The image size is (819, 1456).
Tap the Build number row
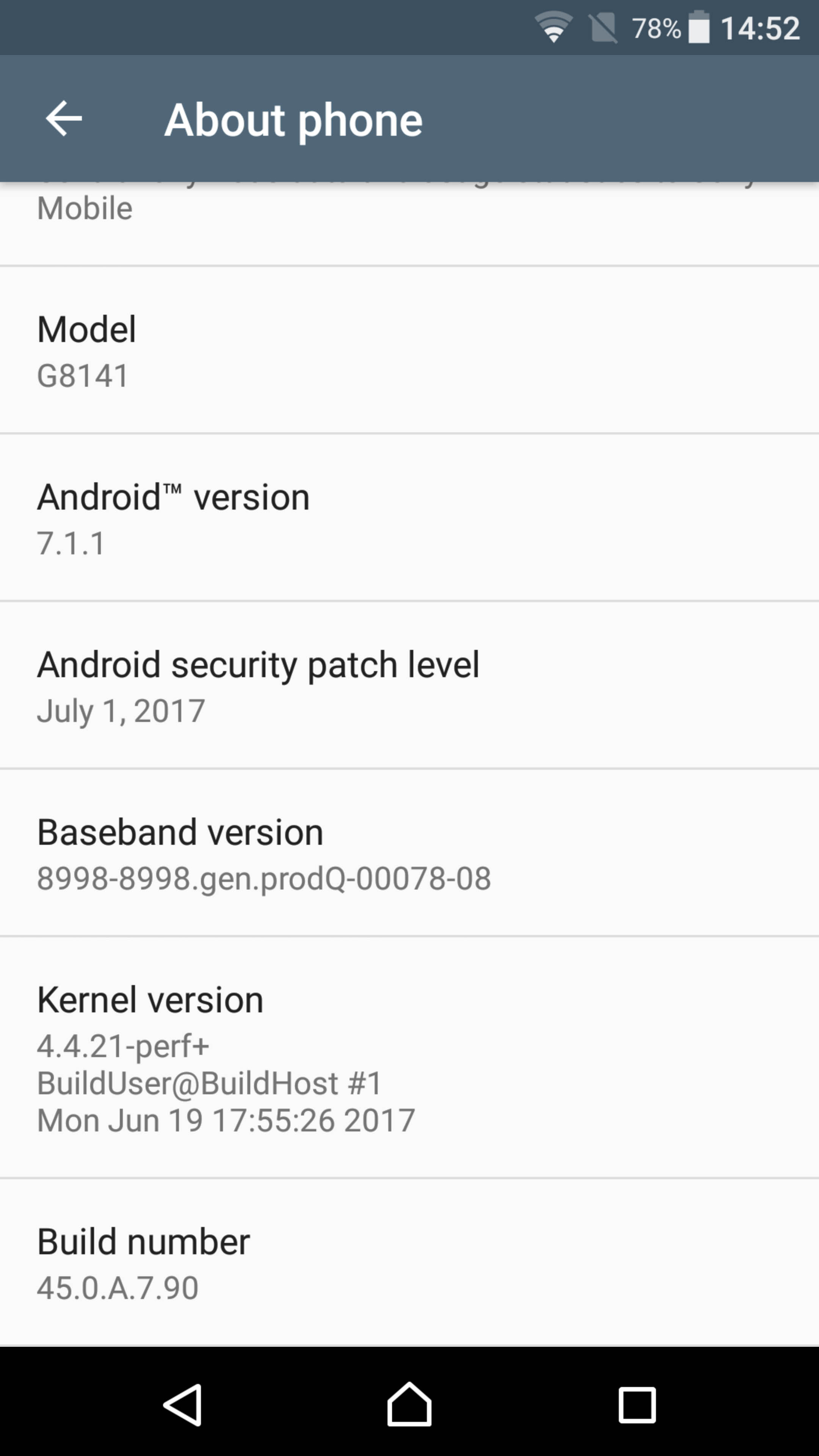click(409, 1263)
